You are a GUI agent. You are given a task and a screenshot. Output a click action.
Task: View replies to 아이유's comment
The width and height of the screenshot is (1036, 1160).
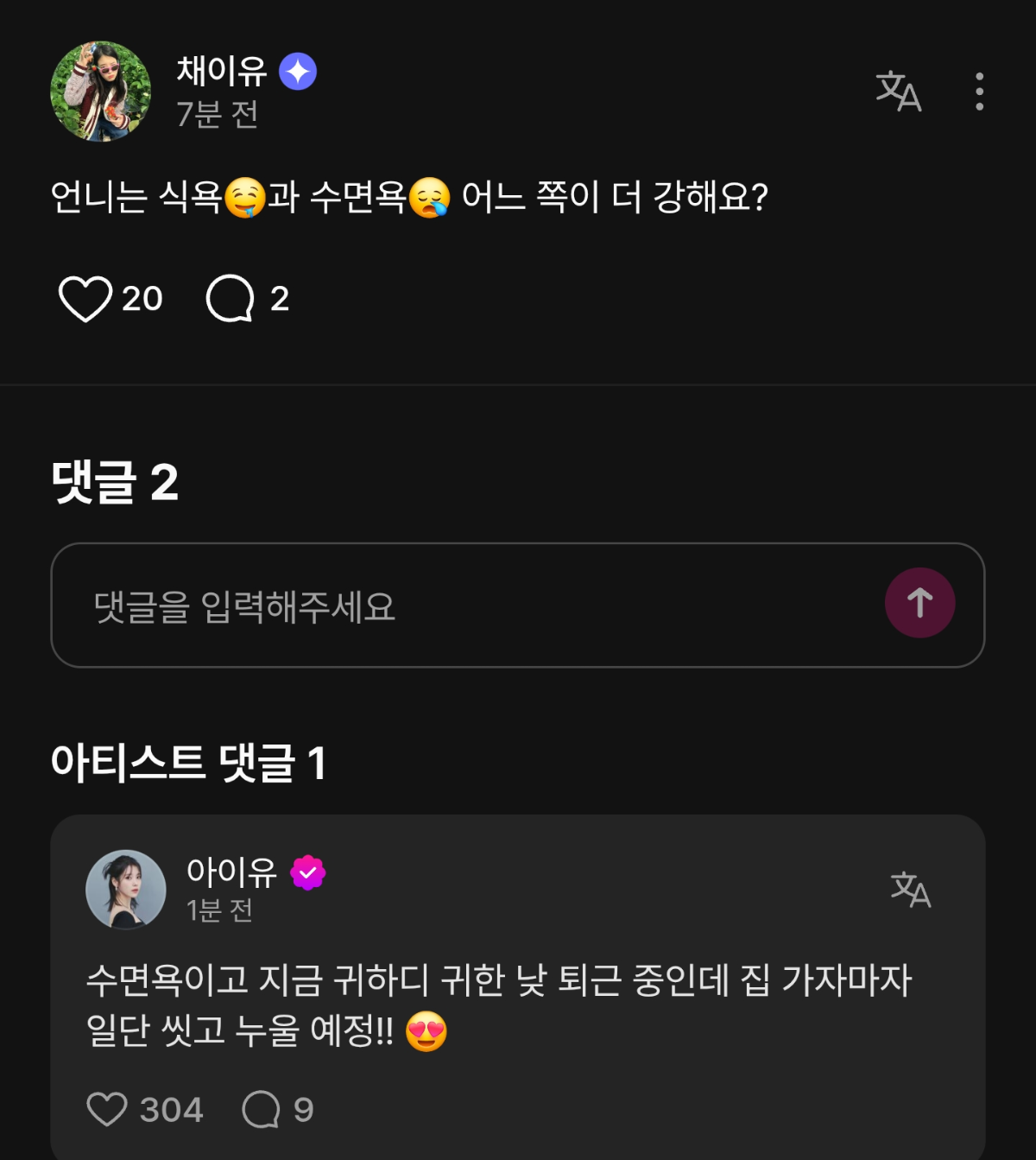[x=262, y=1109]
